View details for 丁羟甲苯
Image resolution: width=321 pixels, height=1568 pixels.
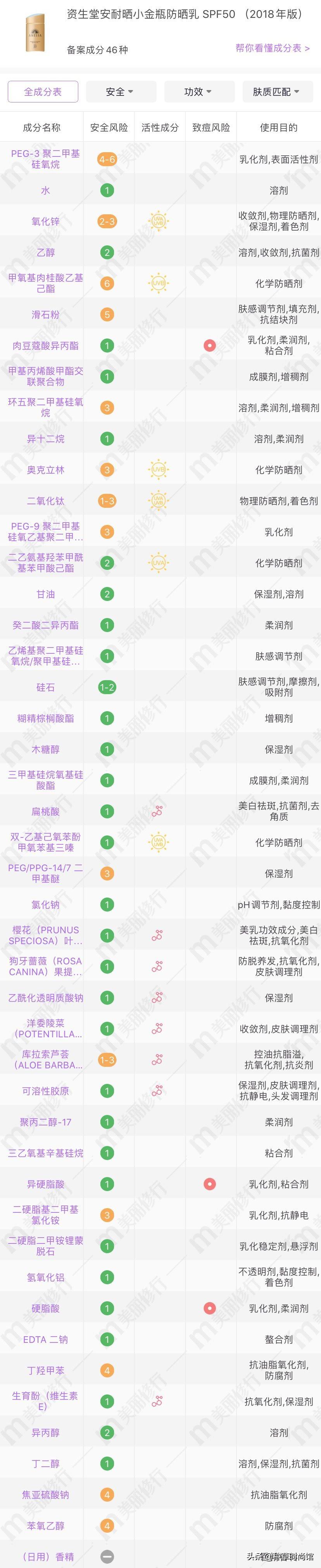[46, 1370]
